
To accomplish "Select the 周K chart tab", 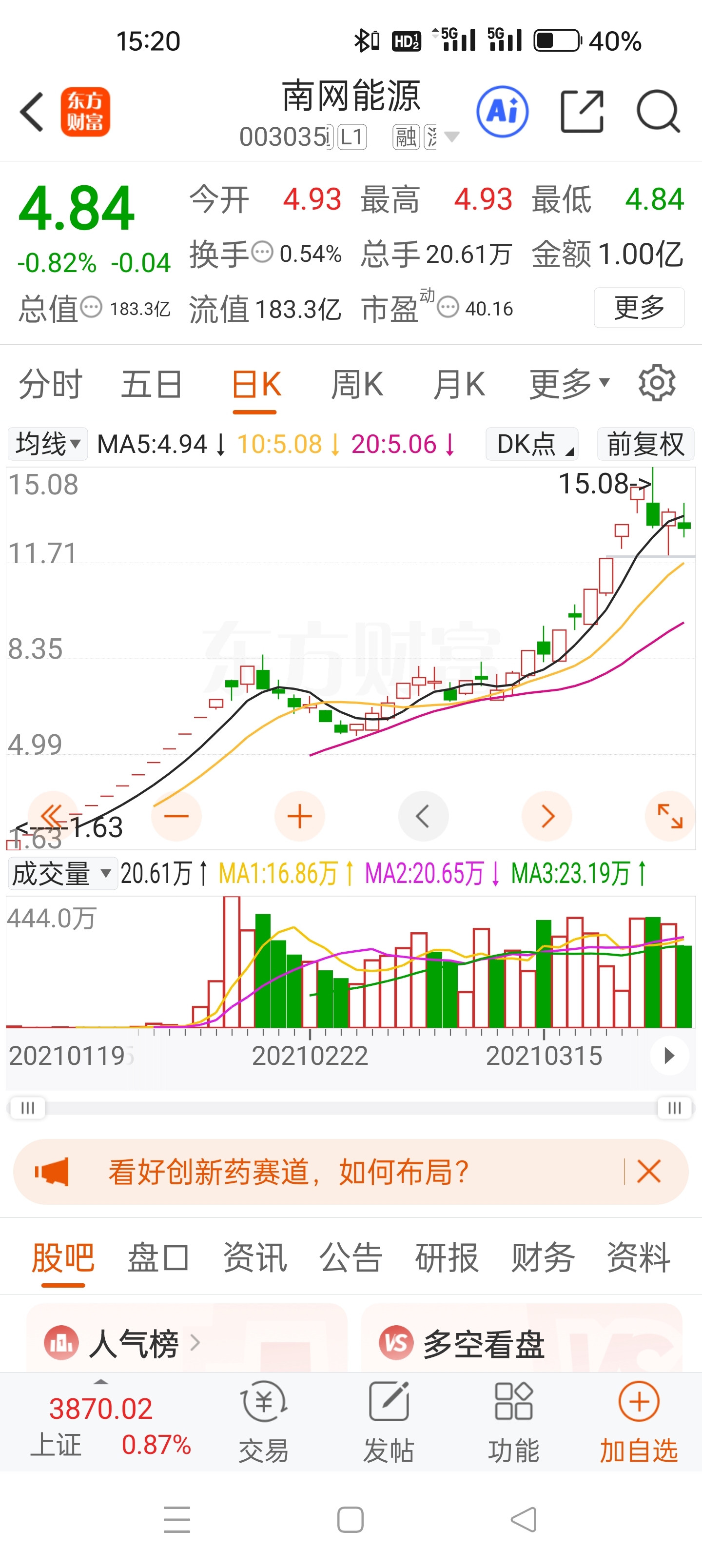I will 357,385.
